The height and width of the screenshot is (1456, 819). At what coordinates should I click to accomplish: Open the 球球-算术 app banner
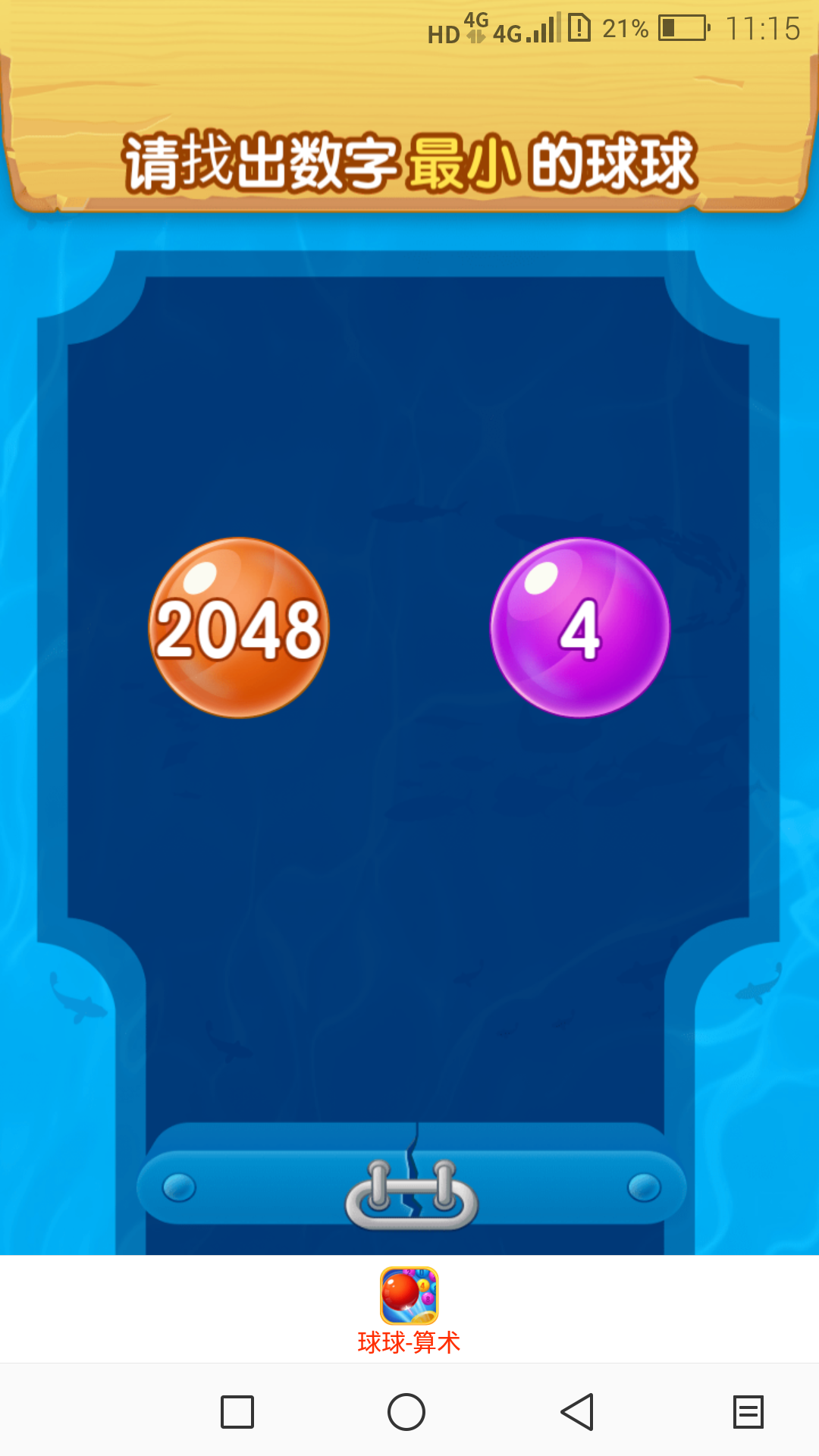[x=409, y=1310]
